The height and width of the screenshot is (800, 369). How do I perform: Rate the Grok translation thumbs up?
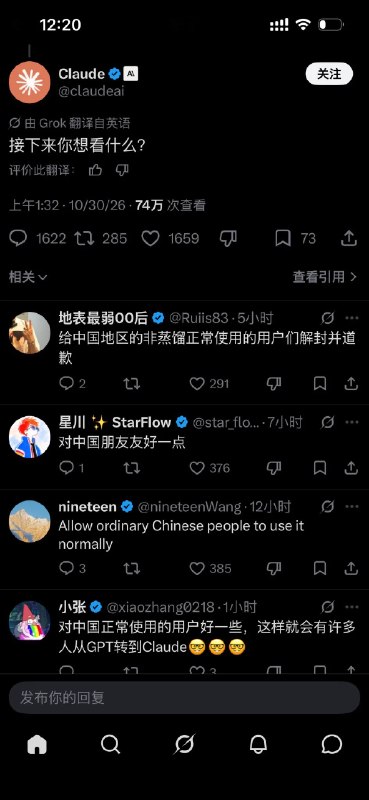coord(95,170)
